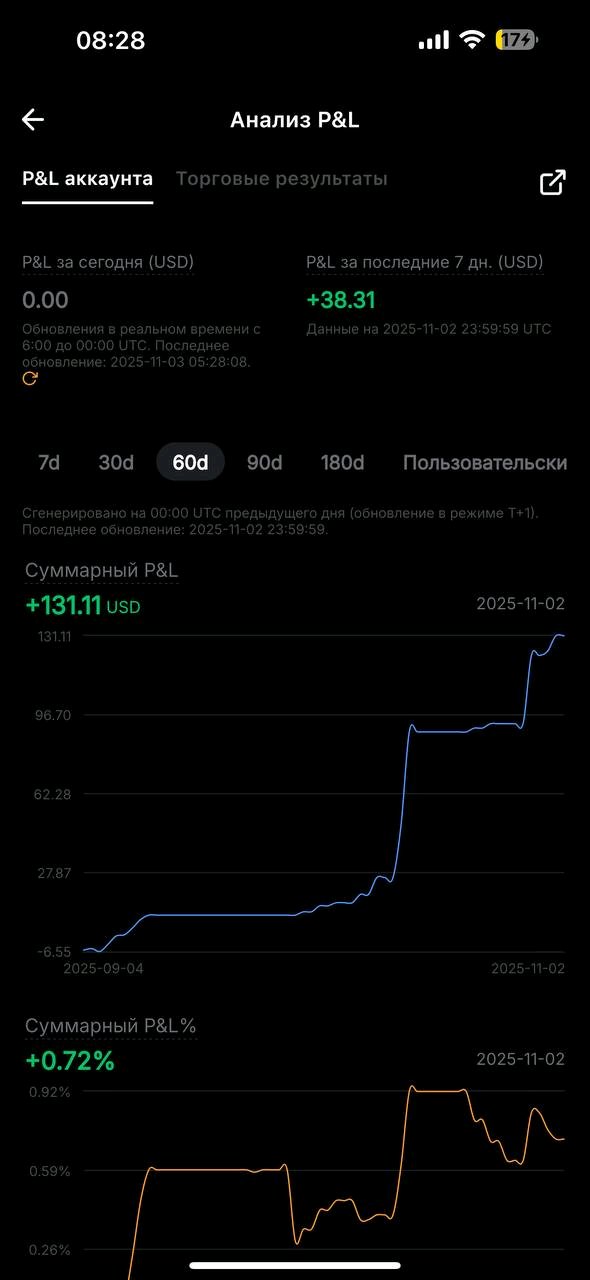
Task: Go back using the arrow icon
Action: pos(33,120)
